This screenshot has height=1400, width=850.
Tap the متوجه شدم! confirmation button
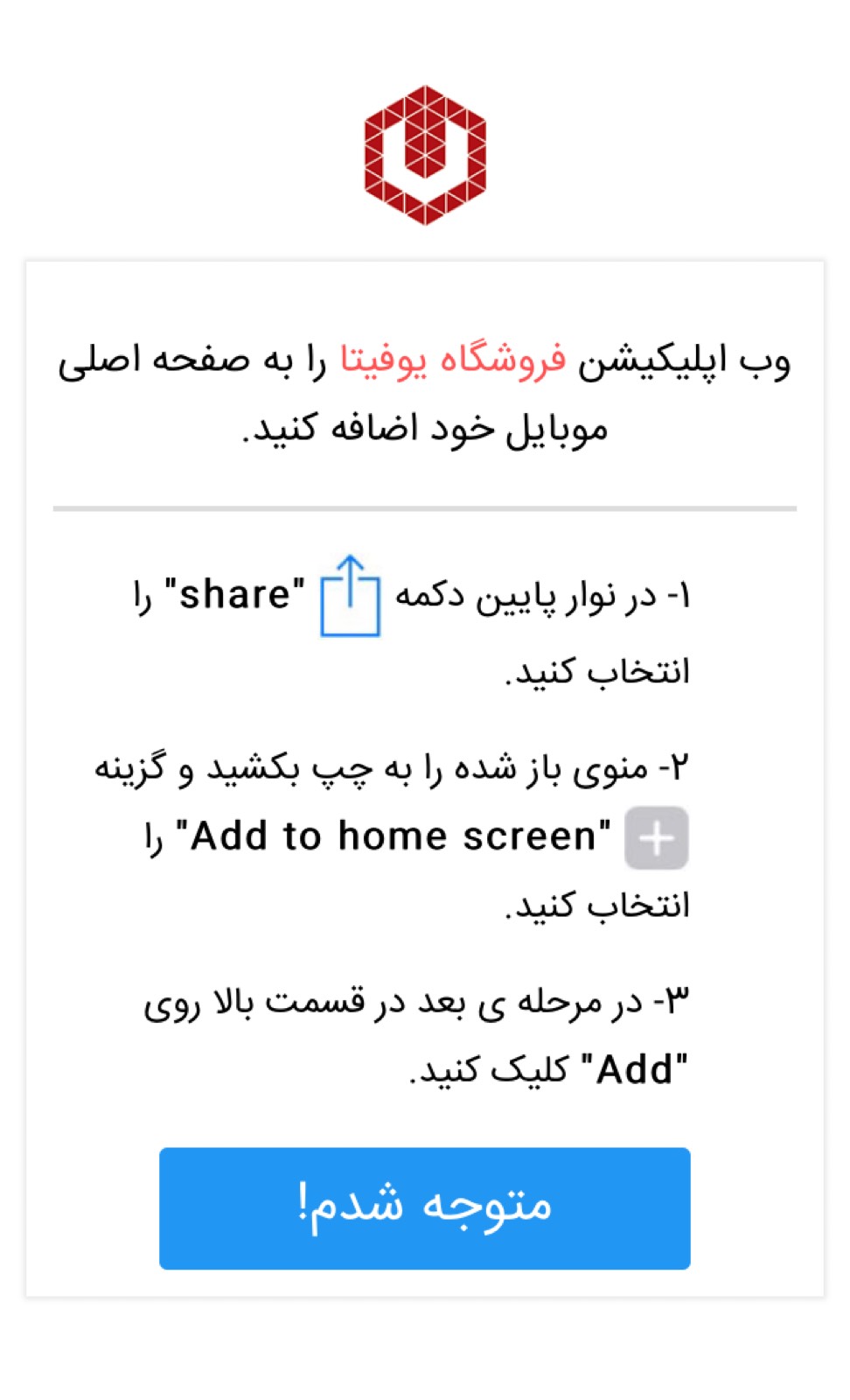(x=424, y=1207)
